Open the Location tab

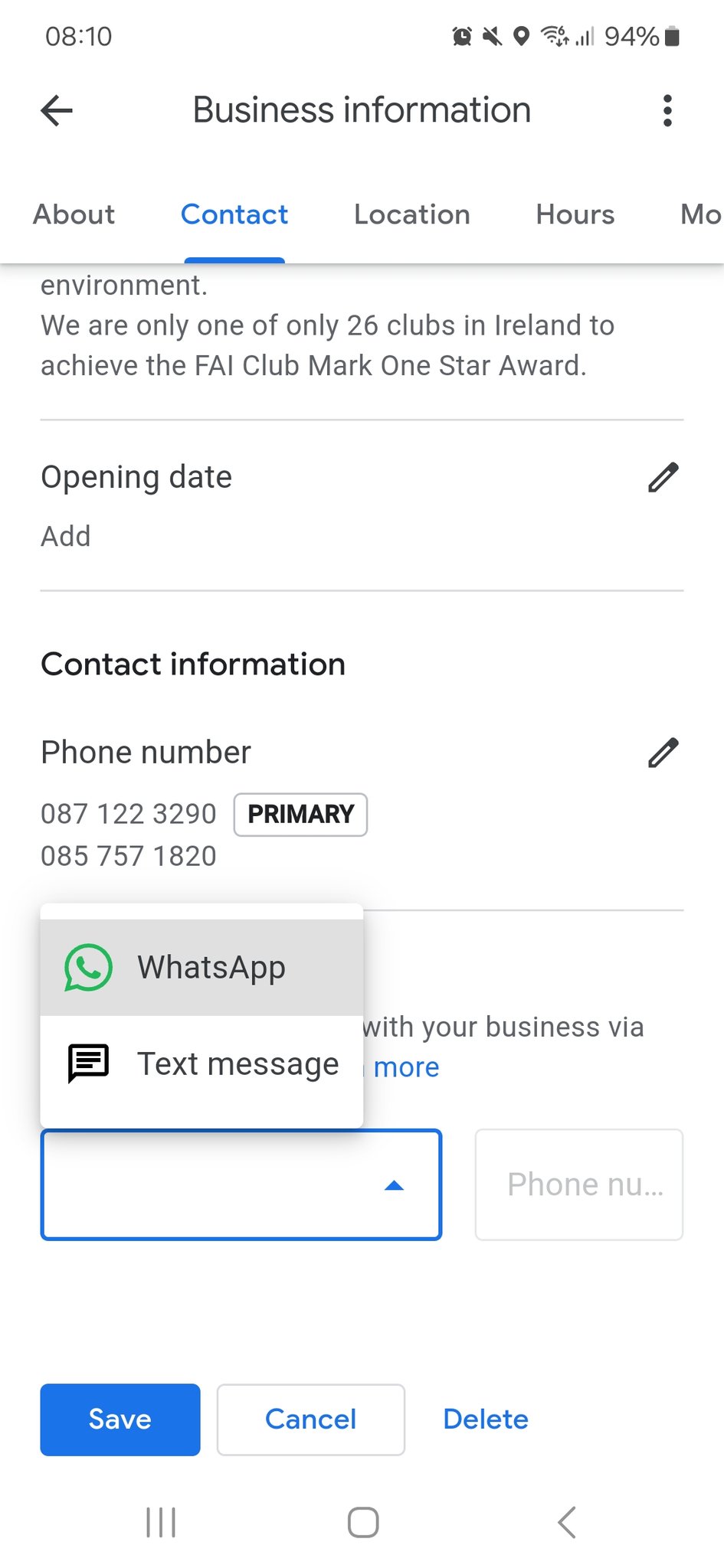(x=412, y=215)
